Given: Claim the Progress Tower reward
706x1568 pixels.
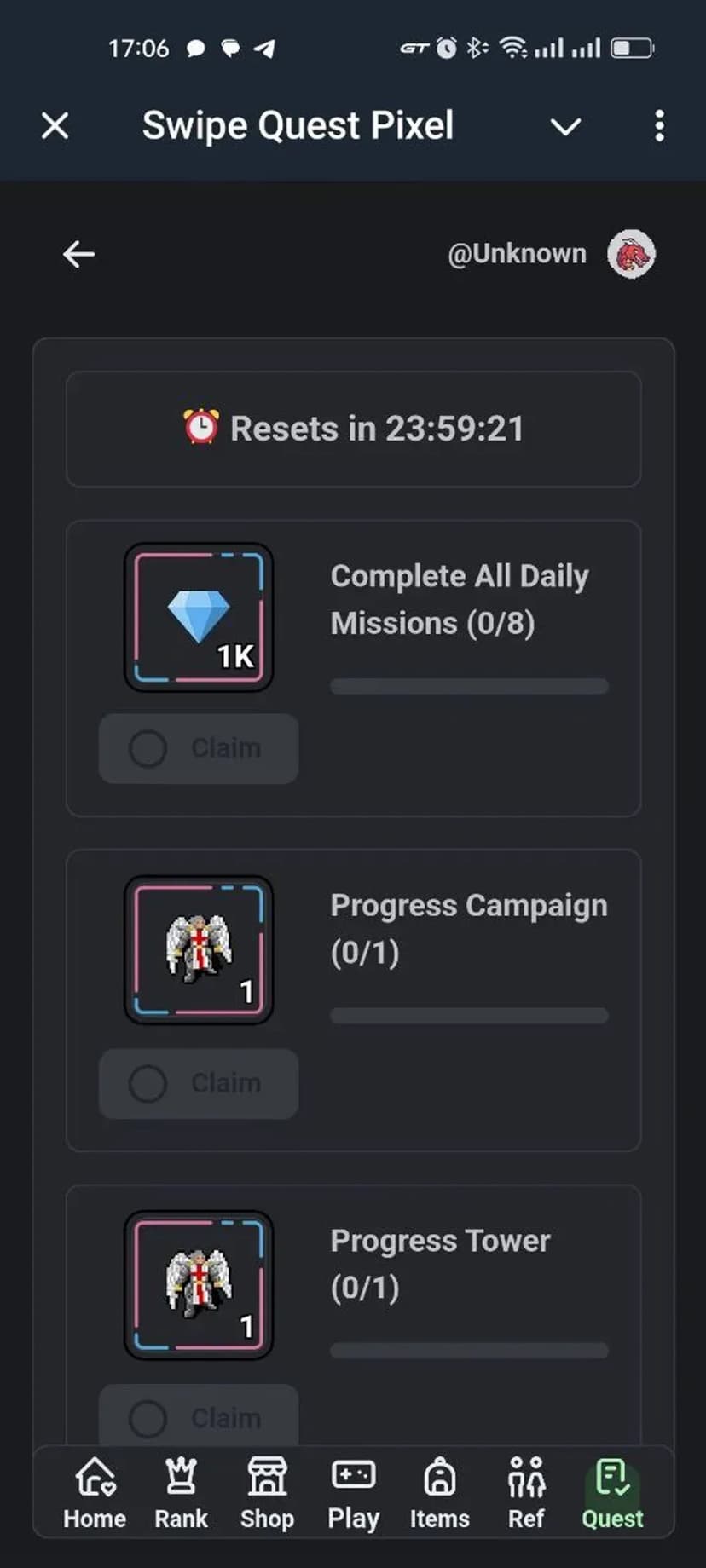Looking at the screenshot, I should [x=199, y=1417].
